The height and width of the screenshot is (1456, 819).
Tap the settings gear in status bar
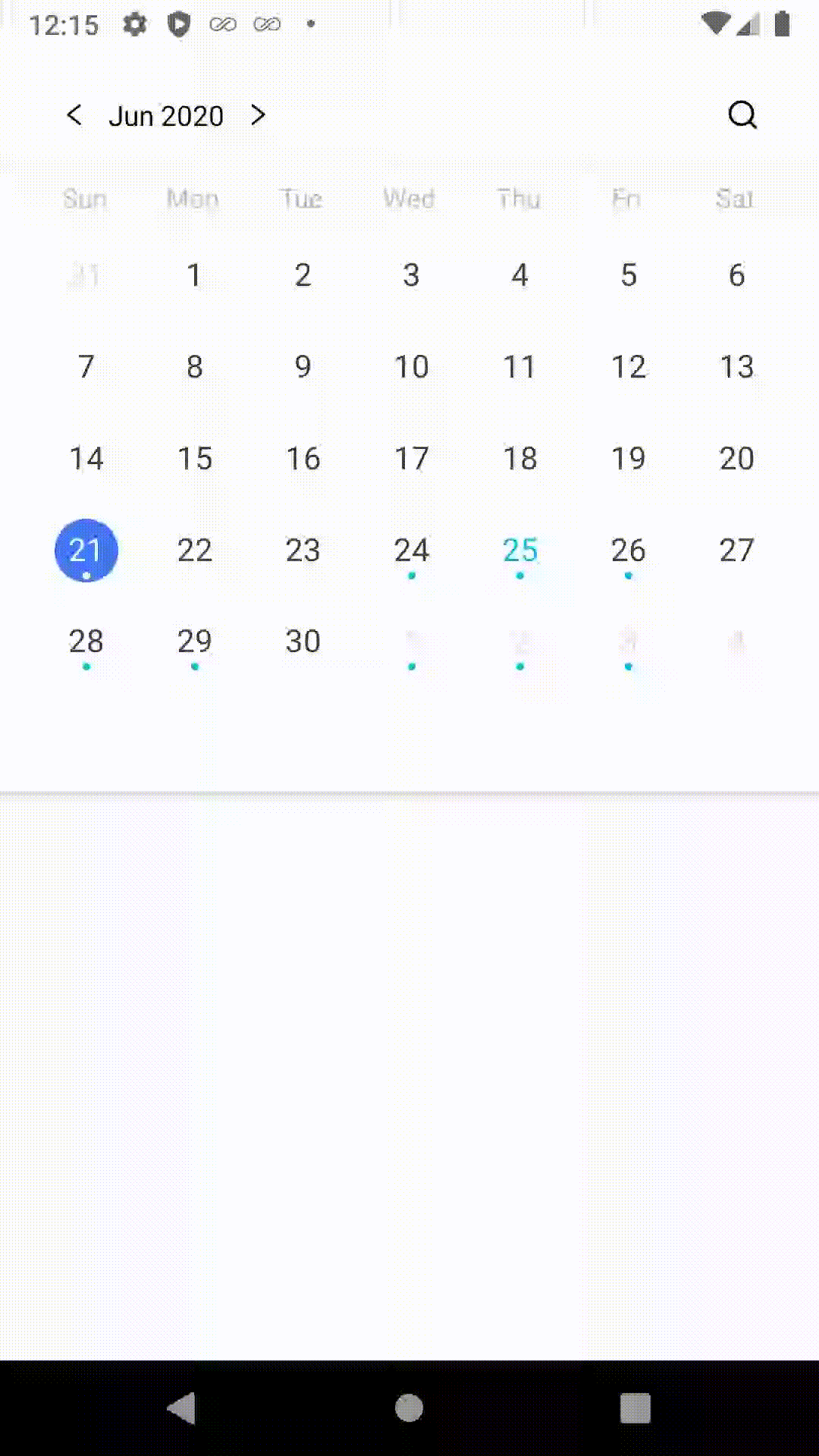coord(136,24)
